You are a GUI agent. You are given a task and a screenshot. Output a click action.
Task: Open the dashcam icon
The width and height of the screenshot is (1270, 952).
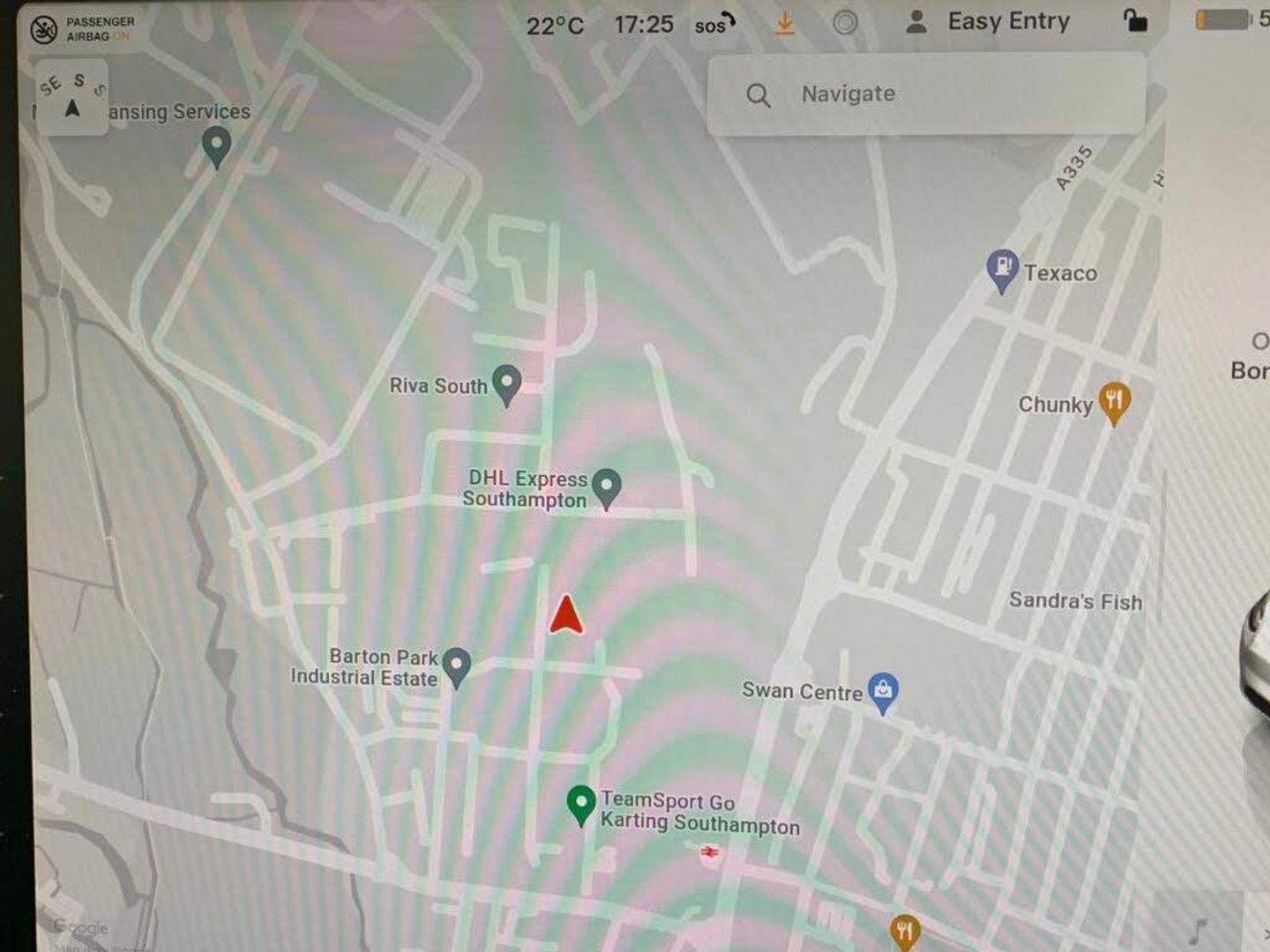pos(845,22)
